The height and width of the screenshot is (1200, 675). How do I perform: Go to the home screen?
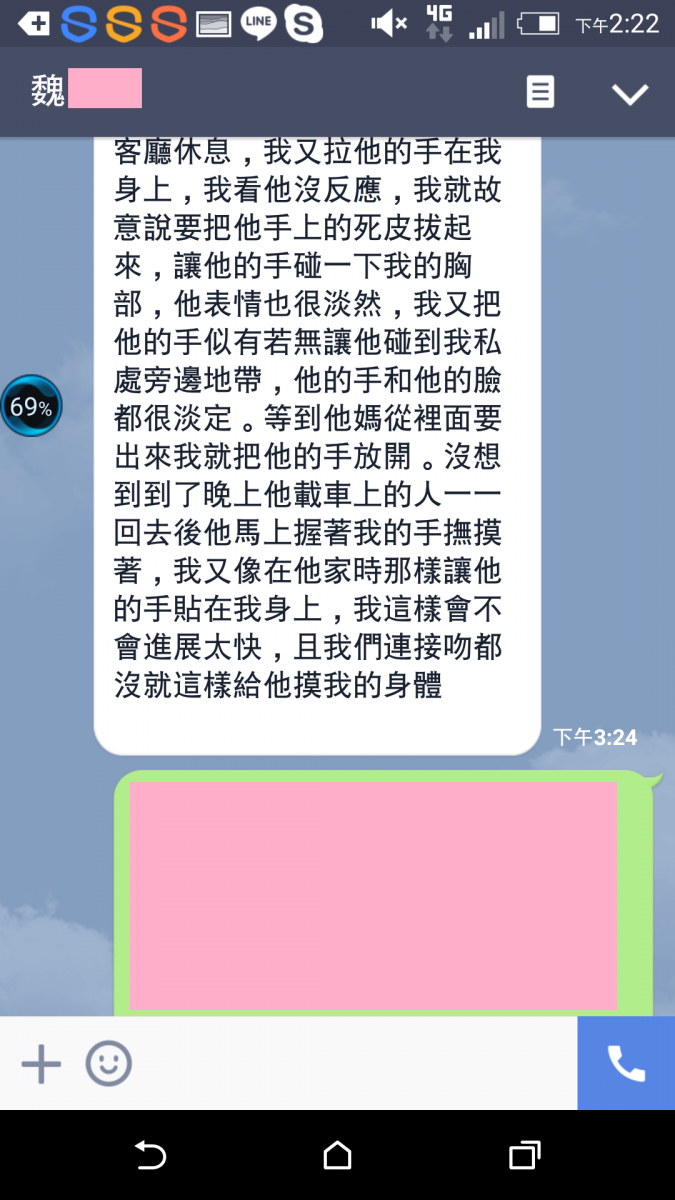click(338, 1156)
